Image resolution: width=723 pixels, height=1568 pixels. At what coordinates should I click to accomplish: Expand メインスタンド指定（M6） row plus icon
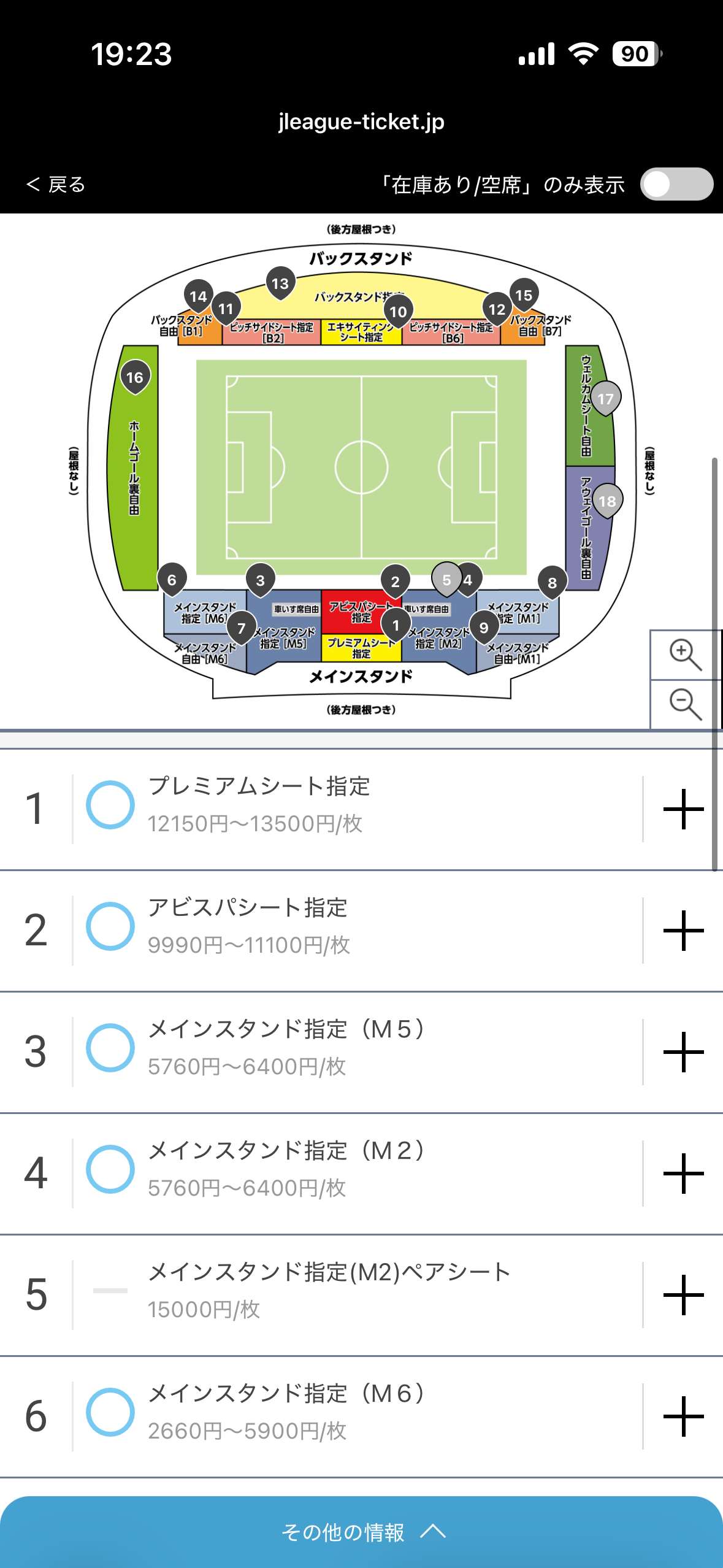click(x=683, y=1416)
